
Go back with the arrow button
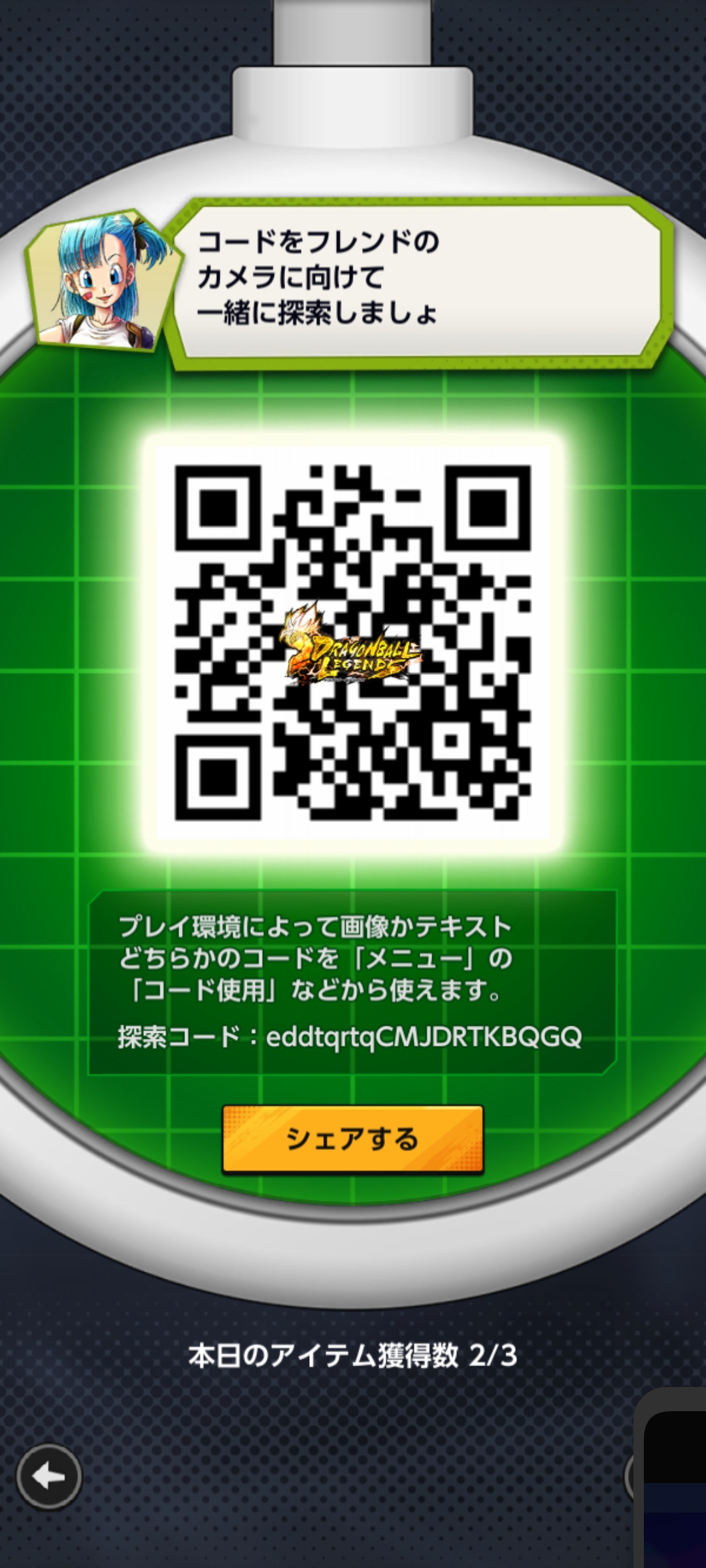[x=49, y=1477]
